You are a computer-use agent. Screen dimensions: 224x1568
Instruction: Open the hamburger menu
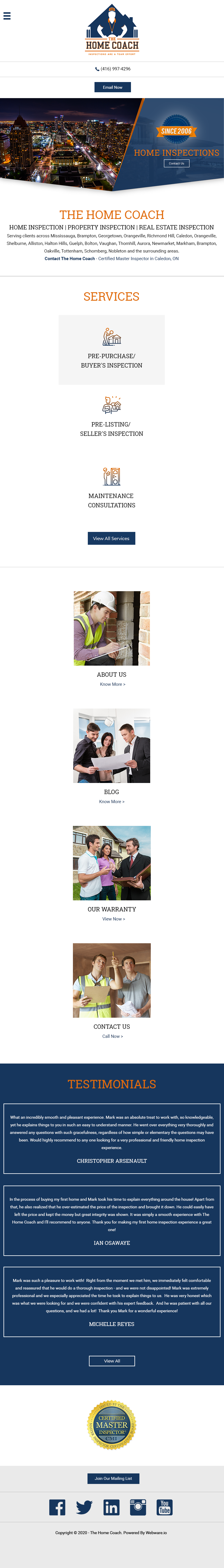[x=7, y=16]
